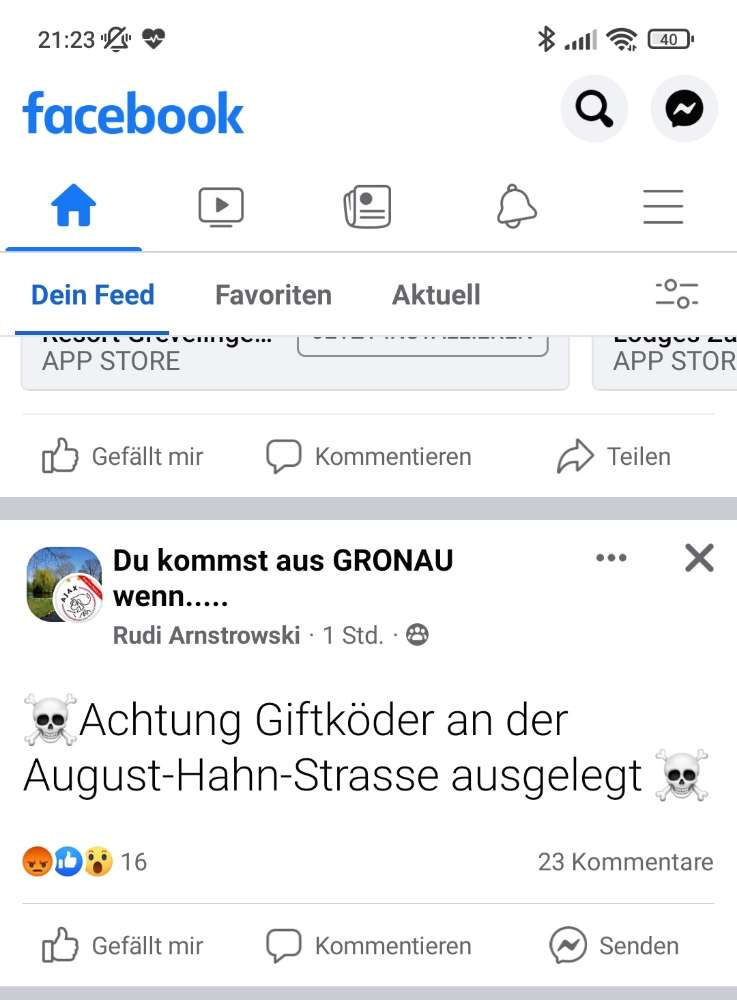Go to the Home feed icon
This screenshot has height=1000, width=737.
(x=73, y=206)
